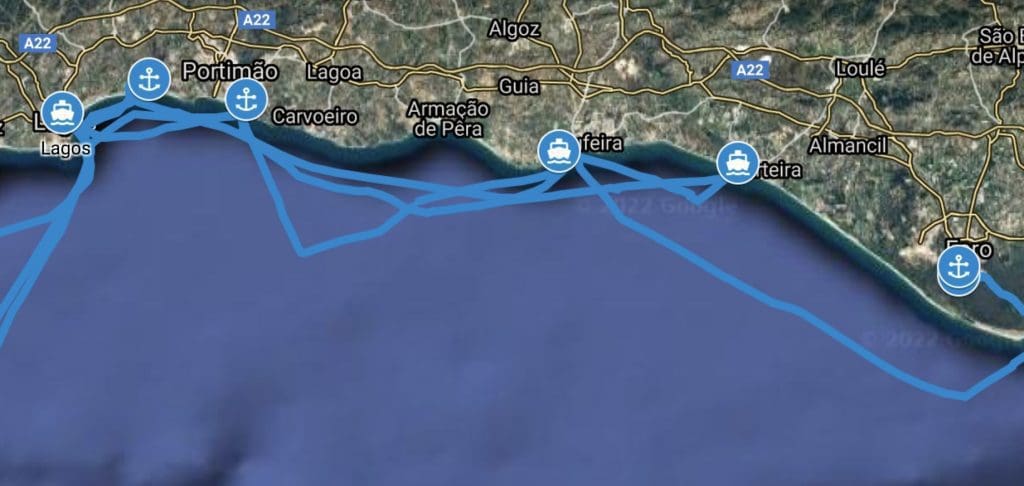Image resolution: width=1024 pixels, height=486 pixels.
Task: Tap the boat marker at Lagos
Action: click(63, 112)
